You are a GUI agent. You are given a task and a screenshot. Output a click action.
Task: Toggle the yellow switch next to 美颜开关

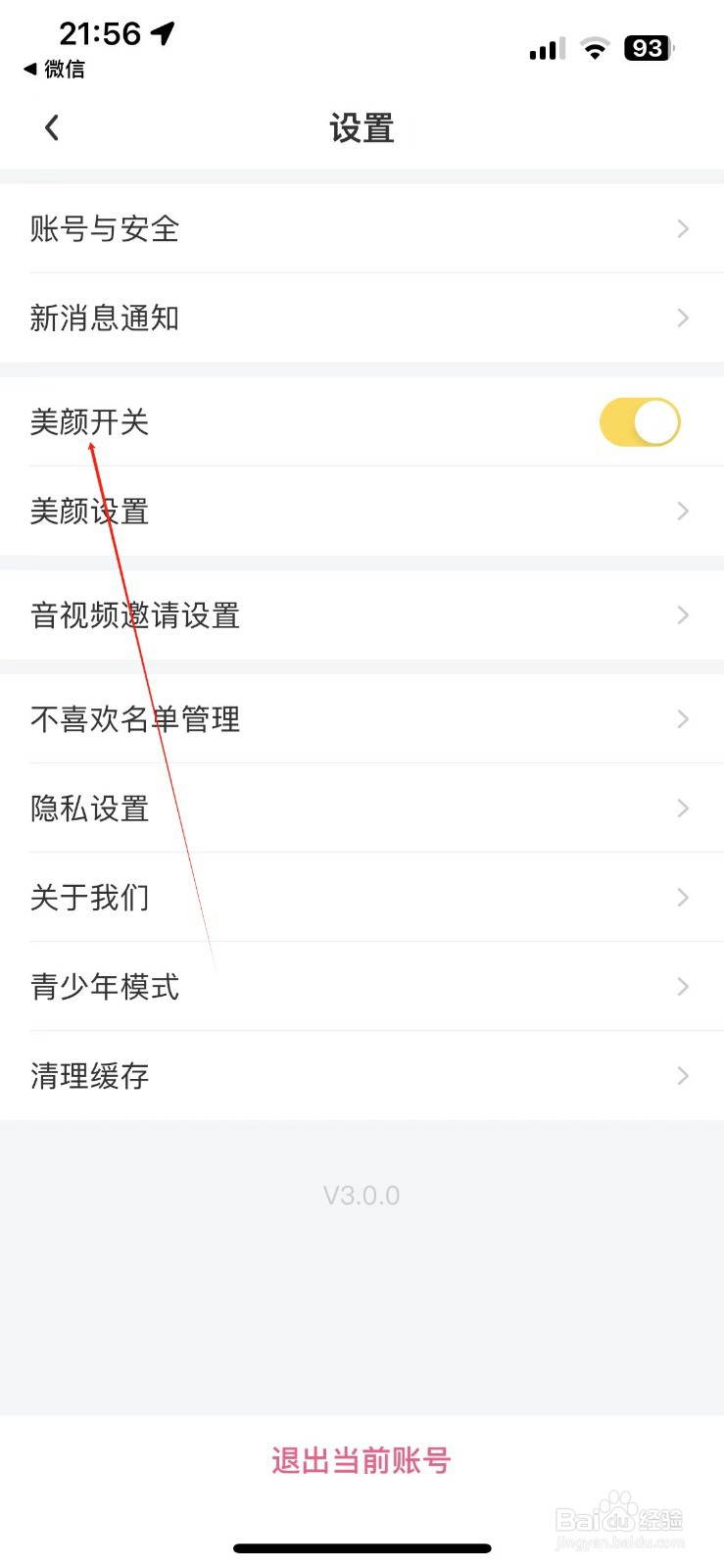(x=639, y=420)
